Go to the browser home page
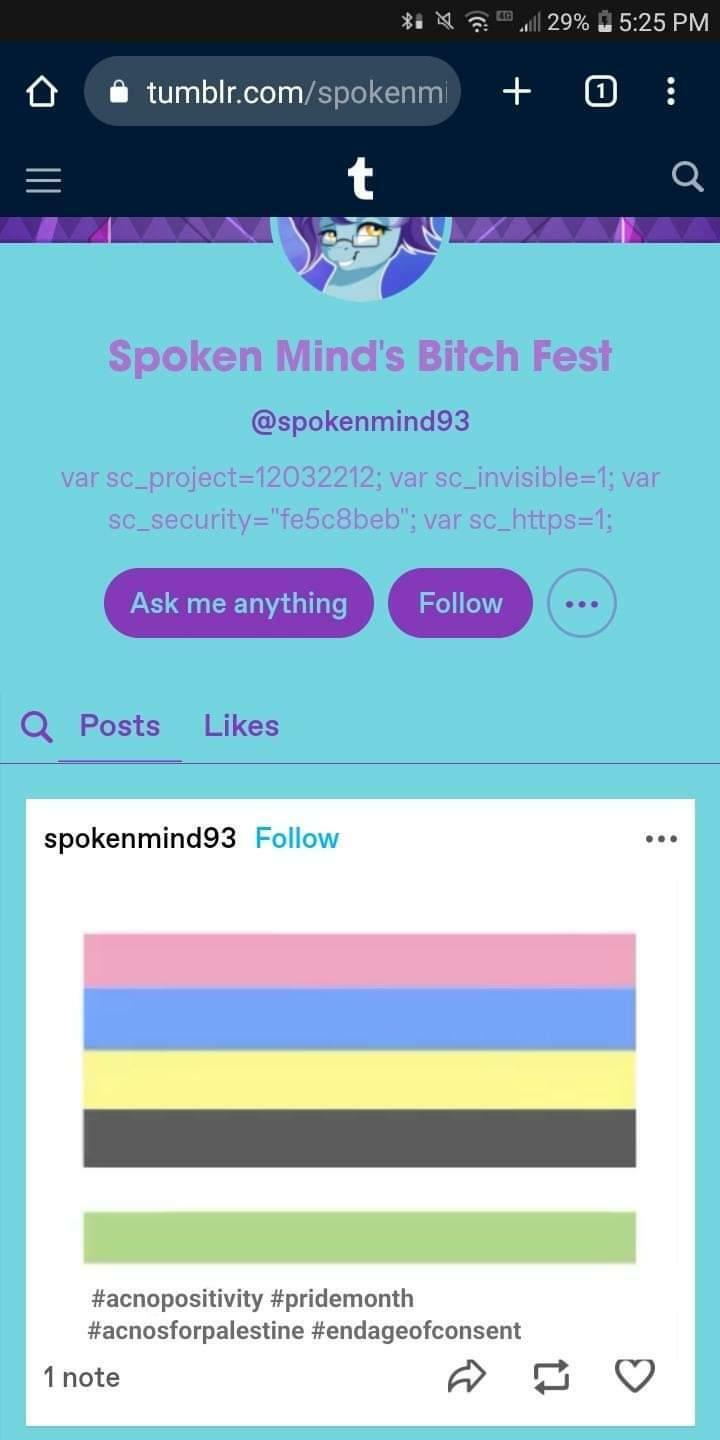The height and width of the screenshot is (1440, 720). tap(41, 93)
